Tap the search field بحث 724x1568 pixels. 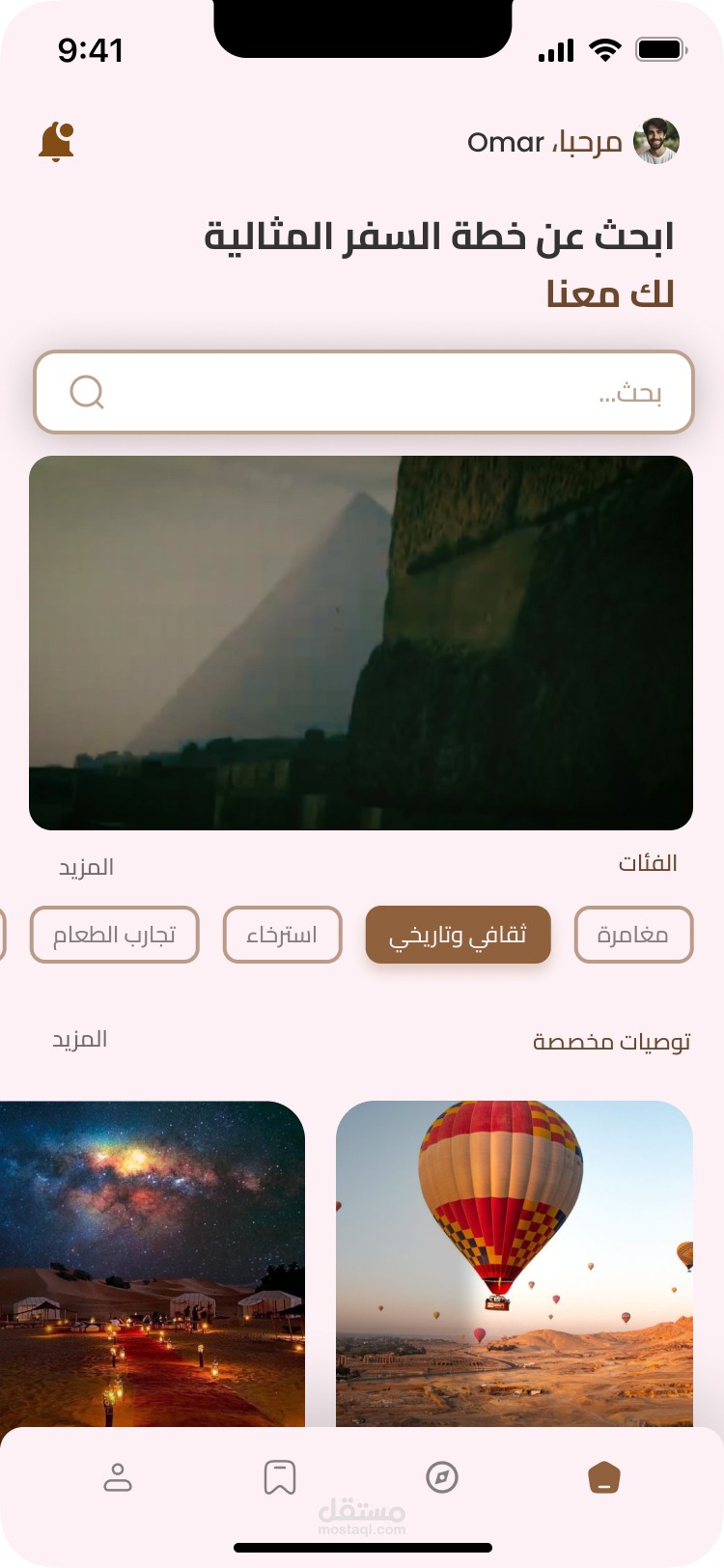(364, 392)
